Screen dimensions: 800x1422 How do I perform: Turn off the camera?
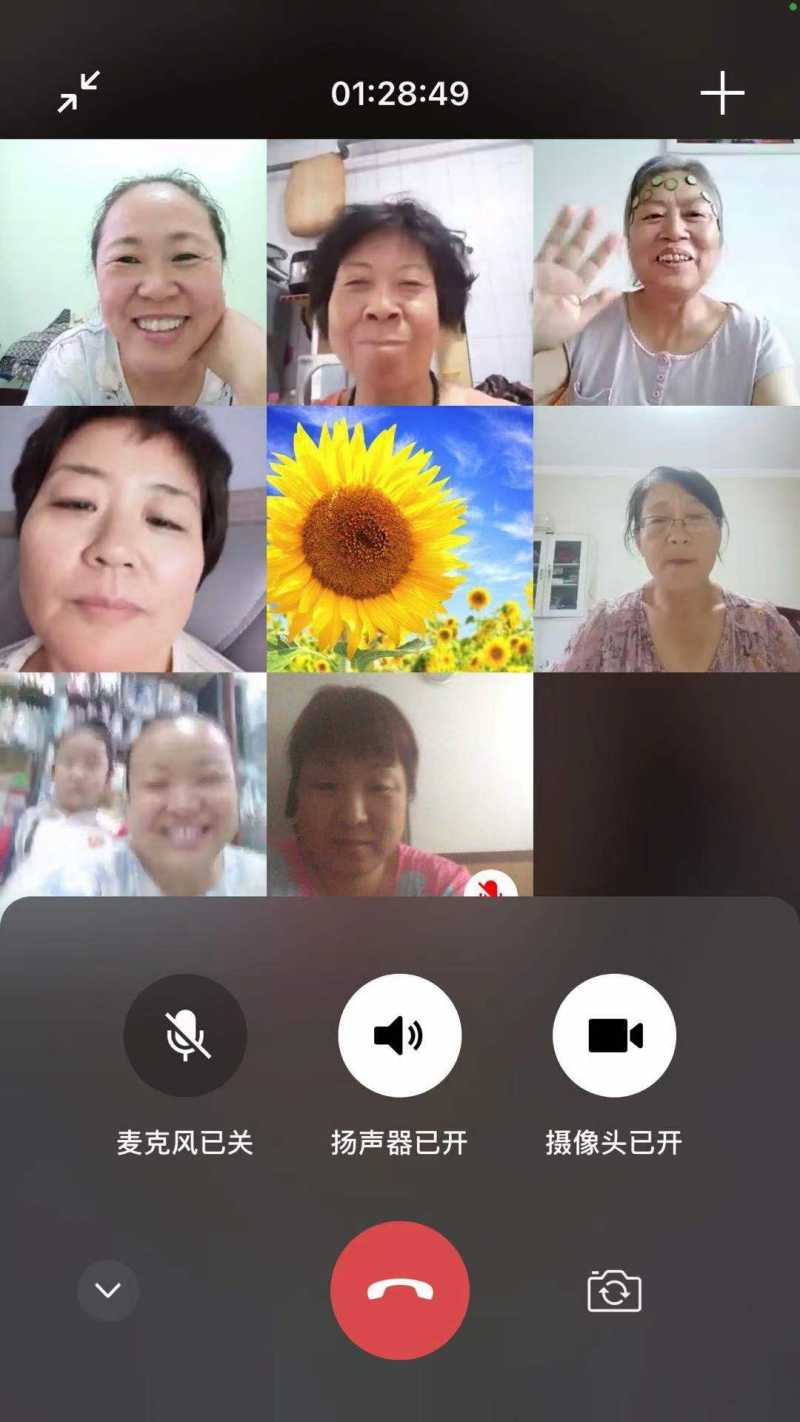click(614, 1035)
